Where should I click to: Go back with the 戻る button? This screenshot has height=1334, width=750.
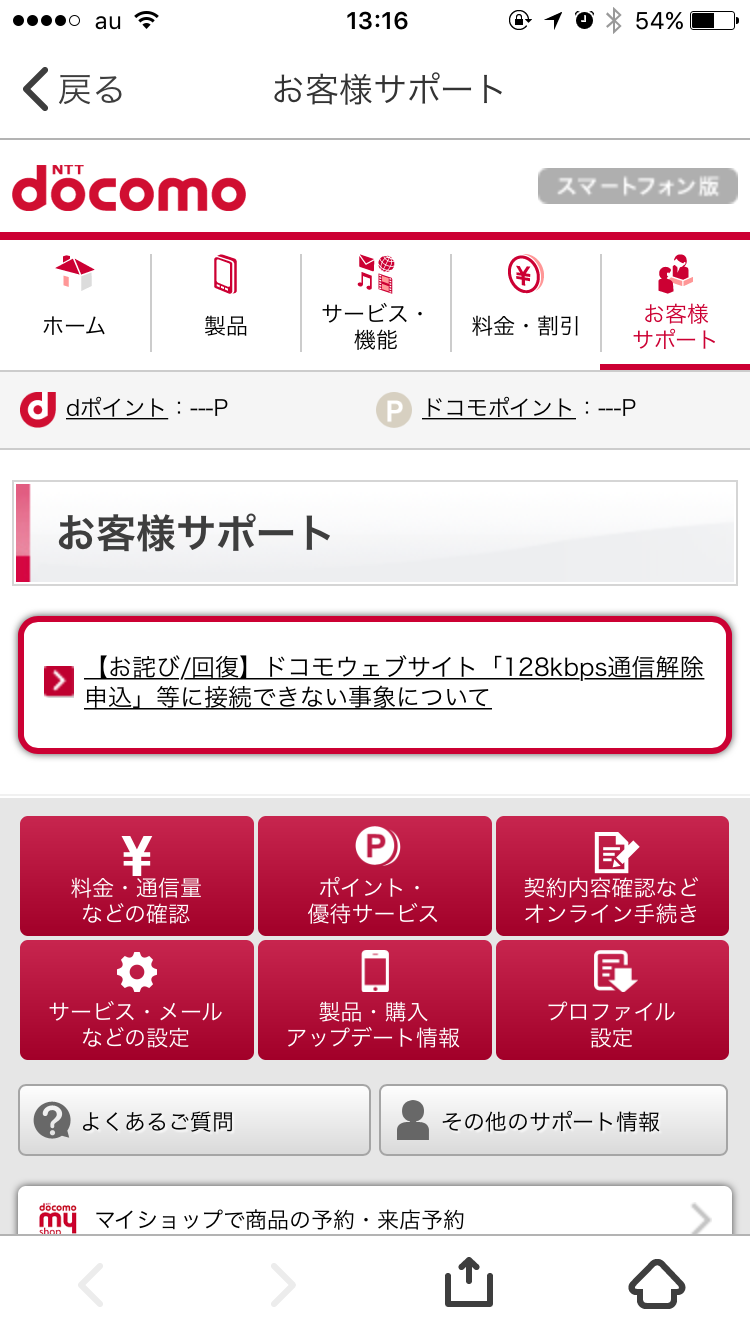[73, 89]
